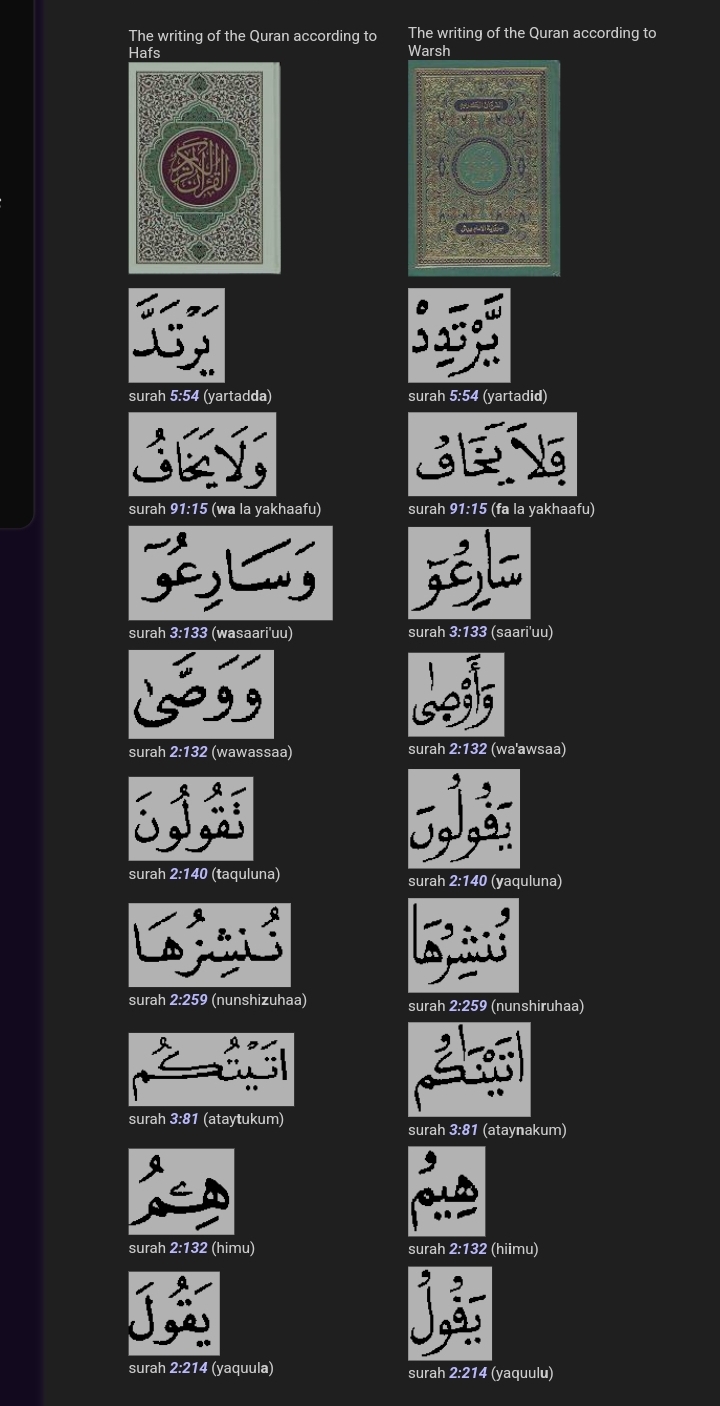Open verse link 3:81 beside ataynakum
720x1406 pixels.
coord(464,1130)
